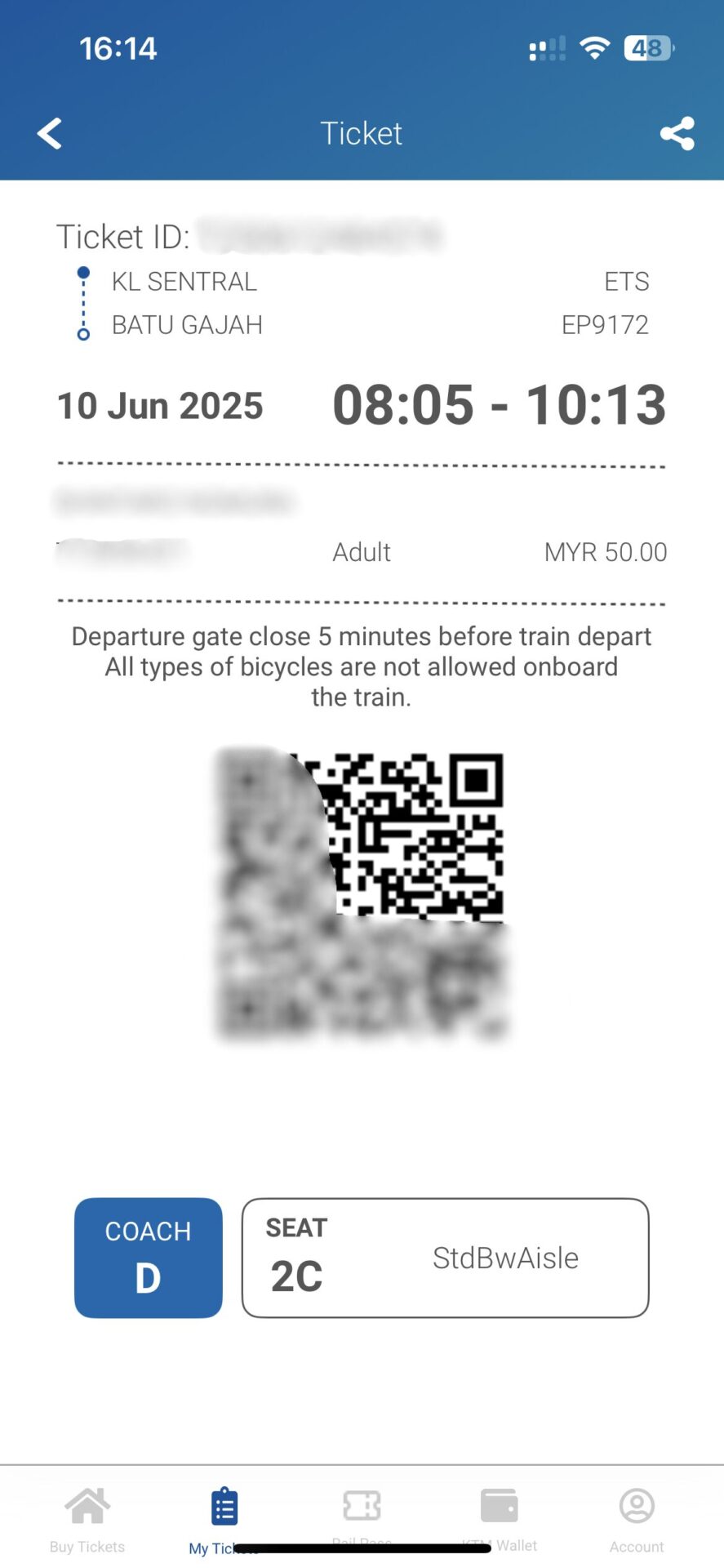The image size is (724, 1568).
Task: Open the KTM Wallet tab
Action: 499,1519
